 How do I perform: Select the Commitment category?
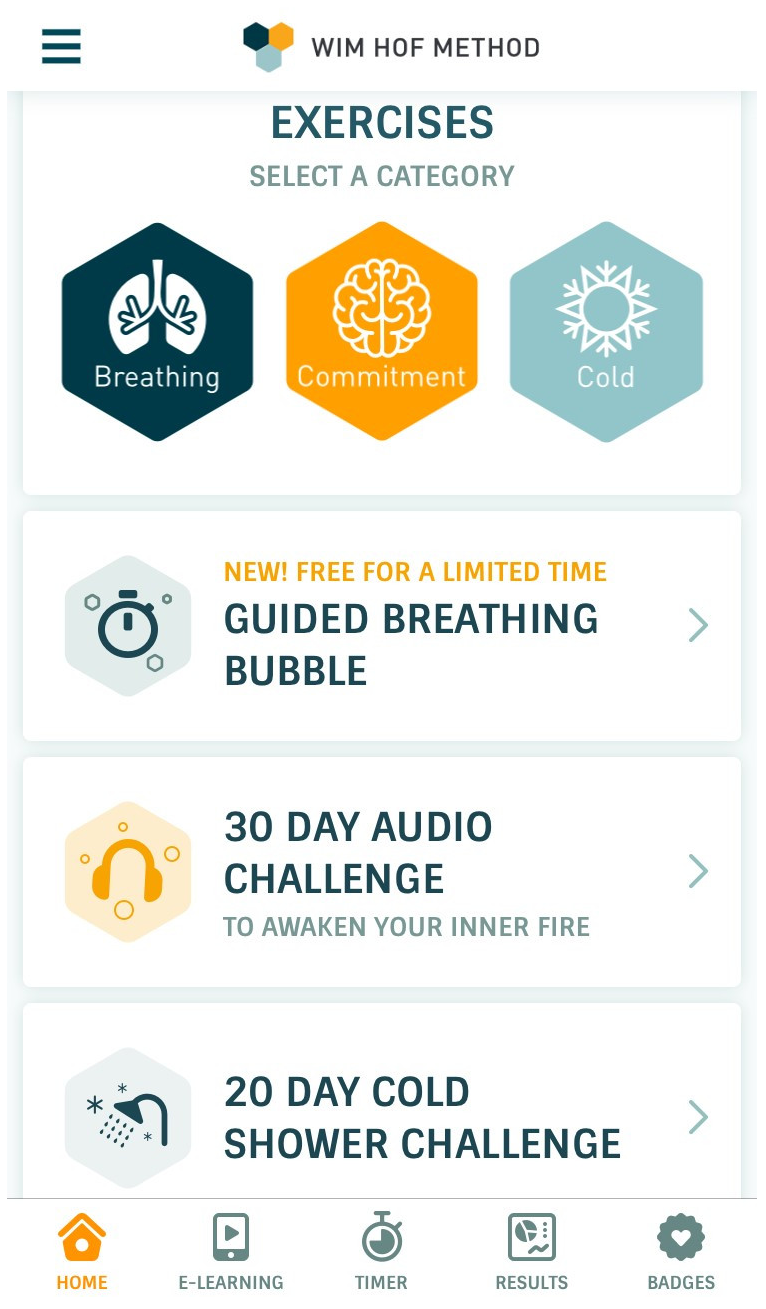coord(382,331)
